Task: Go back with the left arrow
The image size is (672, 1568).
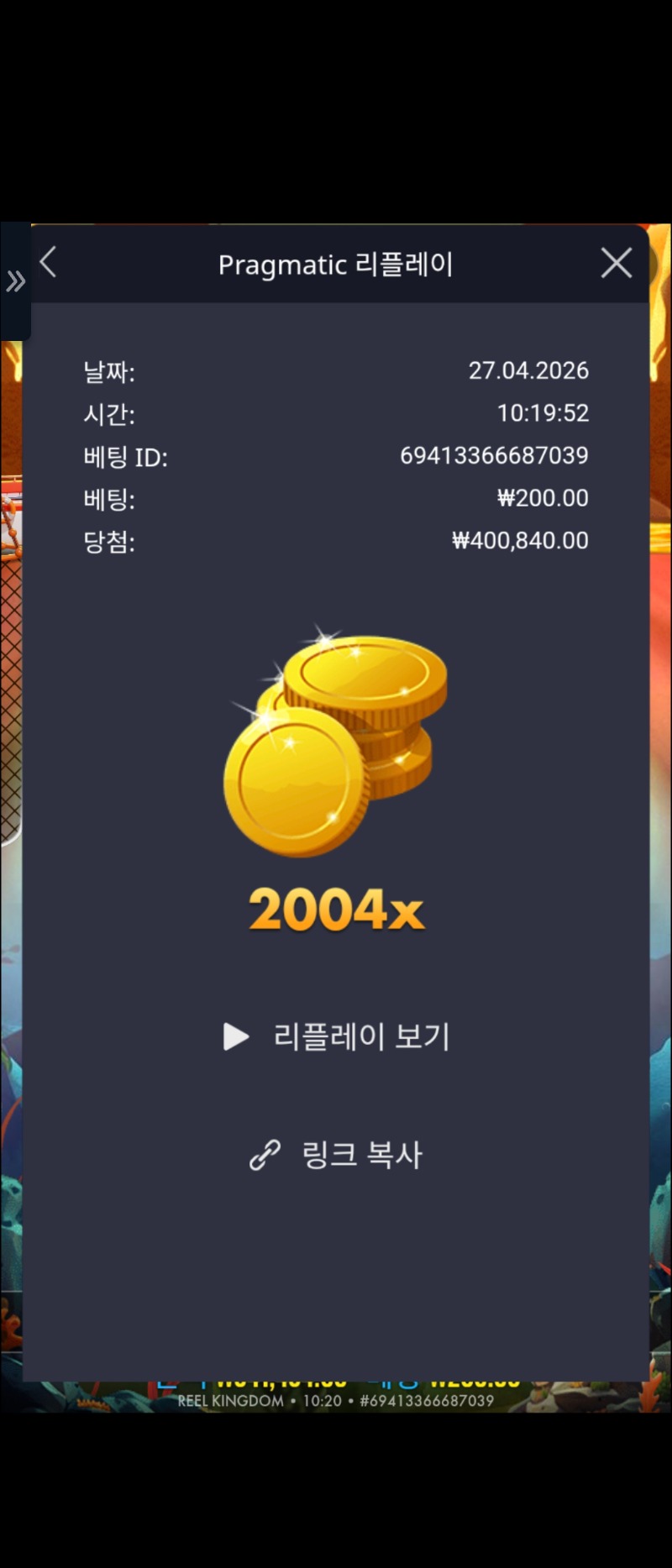Action: click(x=49, y=263)
